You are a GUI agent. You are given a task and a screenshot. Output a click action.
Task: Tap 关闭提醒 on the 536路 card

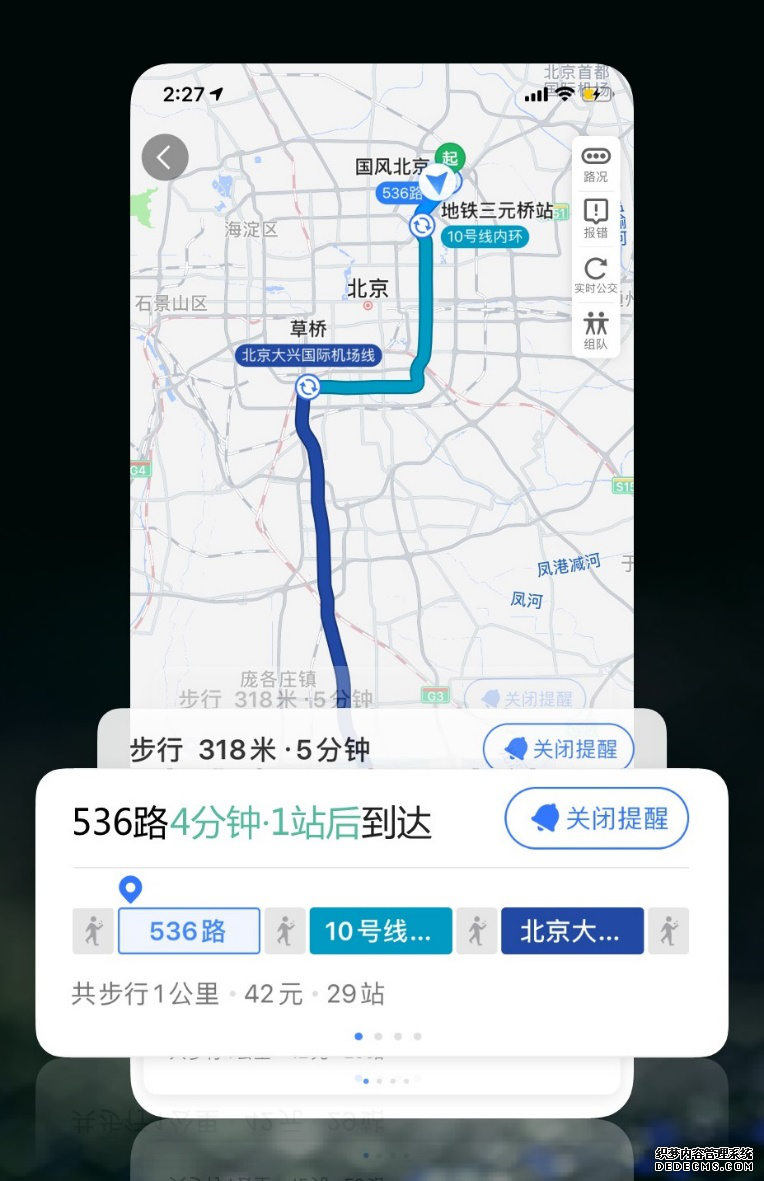click(x=597, y=819)
